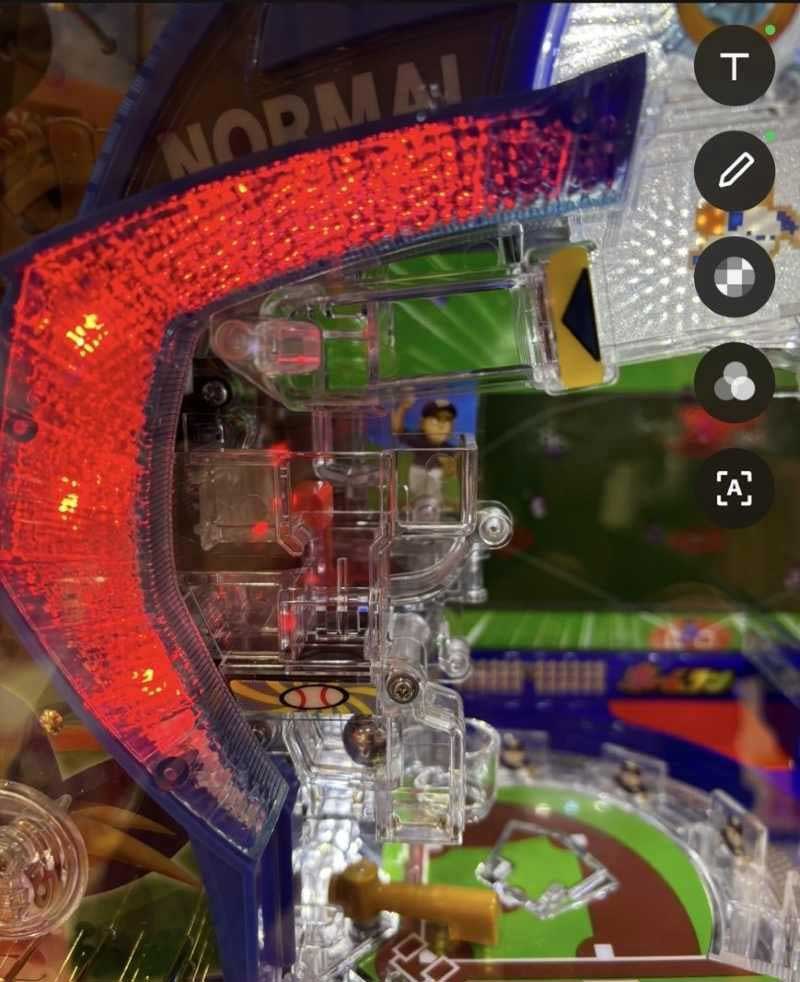Open the pencil drawing tool
This screenshot has height=982, width=800.
[735, 171]
